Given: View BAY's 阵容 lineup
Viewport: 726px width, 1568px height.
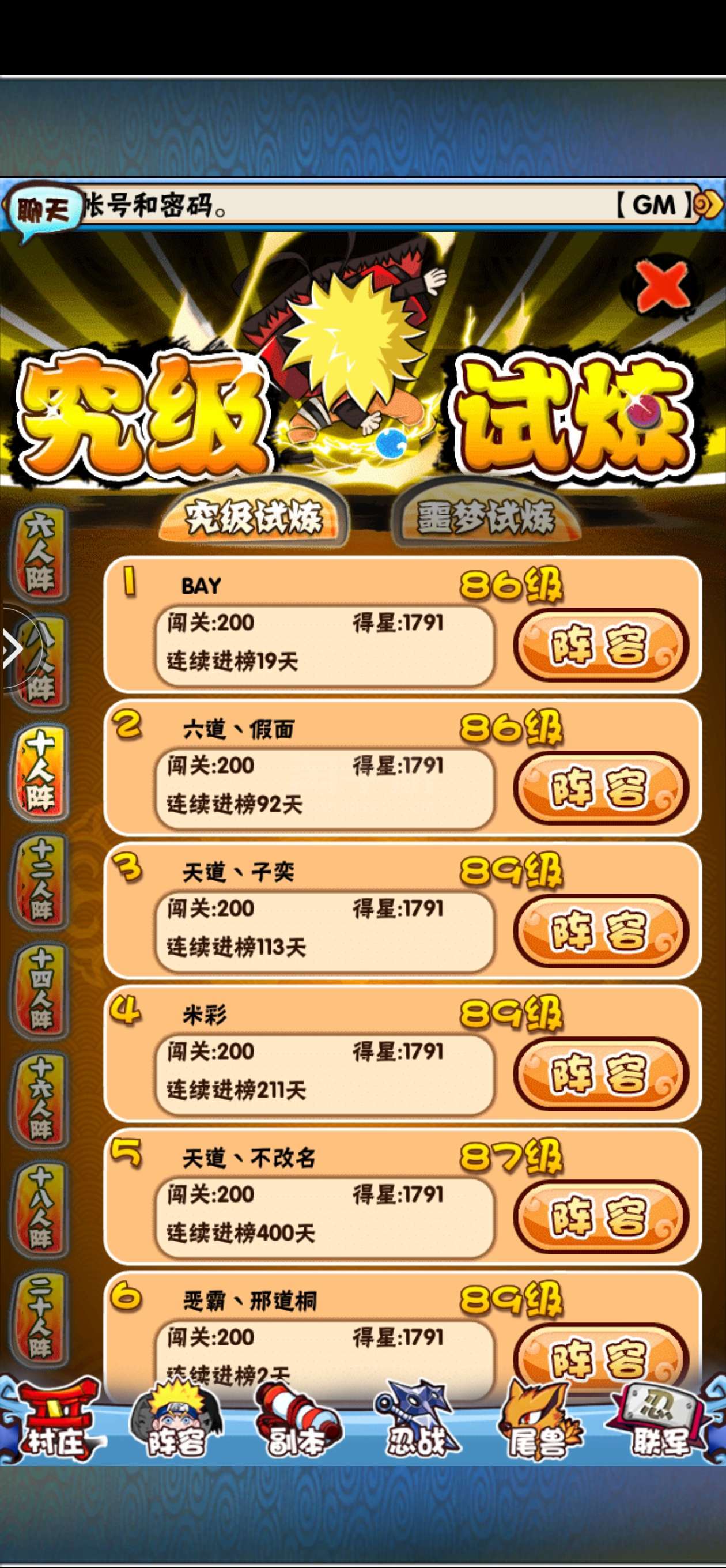Looking at the screenshot, I should click(x=600, y=645).
